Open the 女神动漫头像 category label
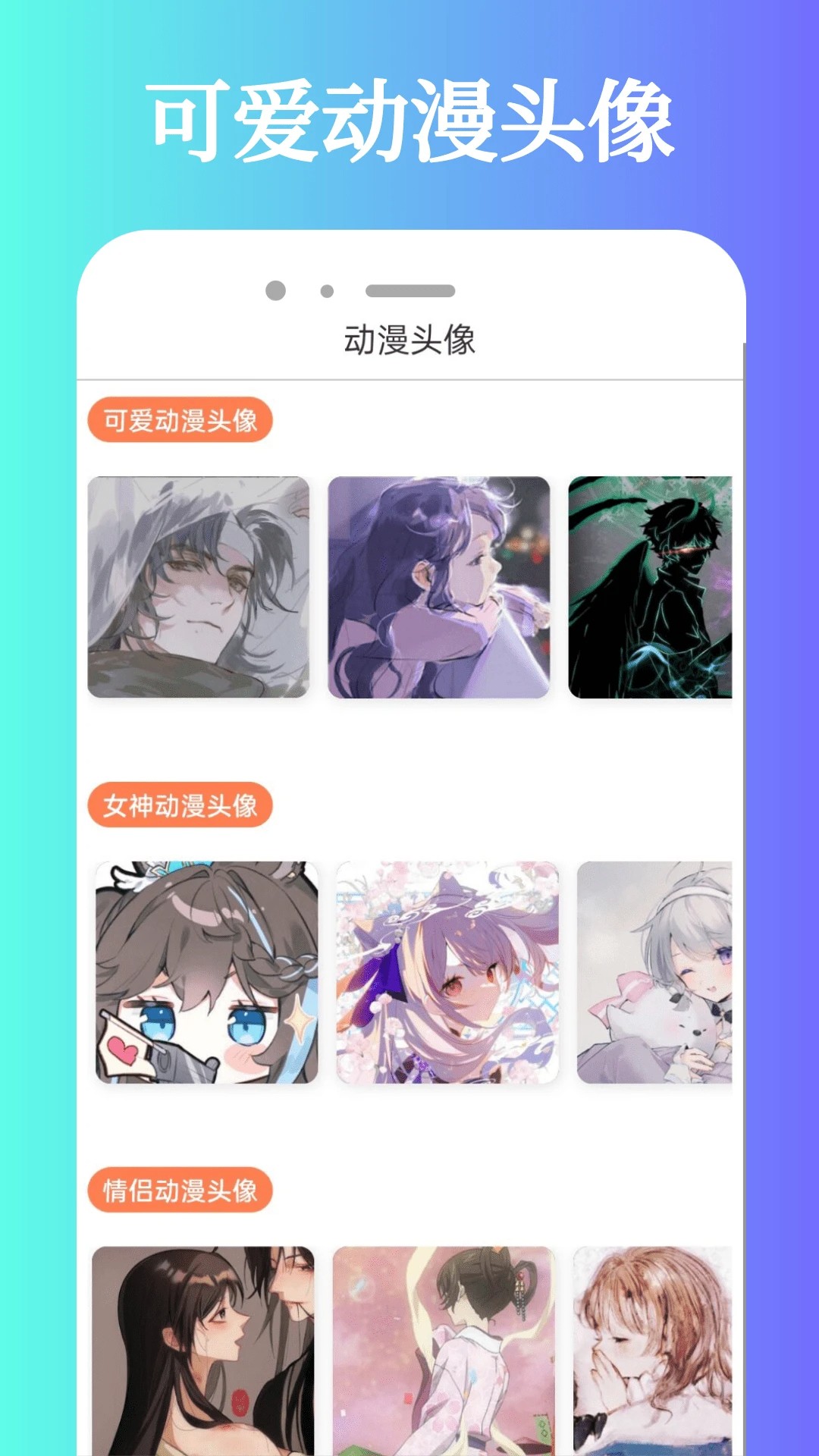The image size is (819, 1456). (181, 806)
